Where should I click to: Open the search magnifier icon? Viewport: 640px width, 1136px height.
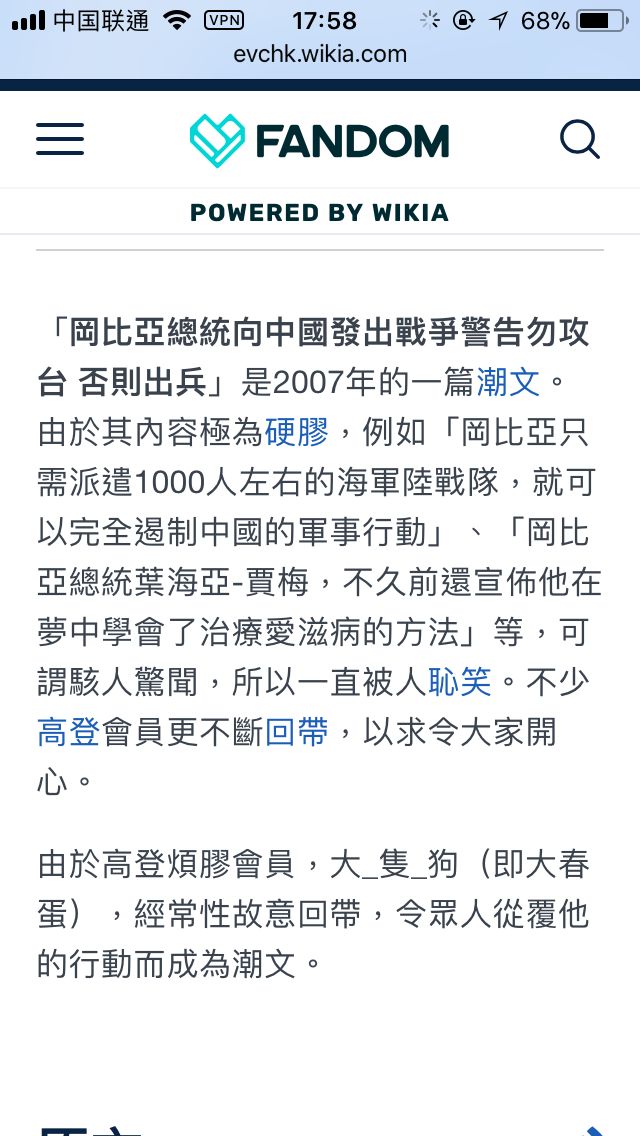pos(579,140)
